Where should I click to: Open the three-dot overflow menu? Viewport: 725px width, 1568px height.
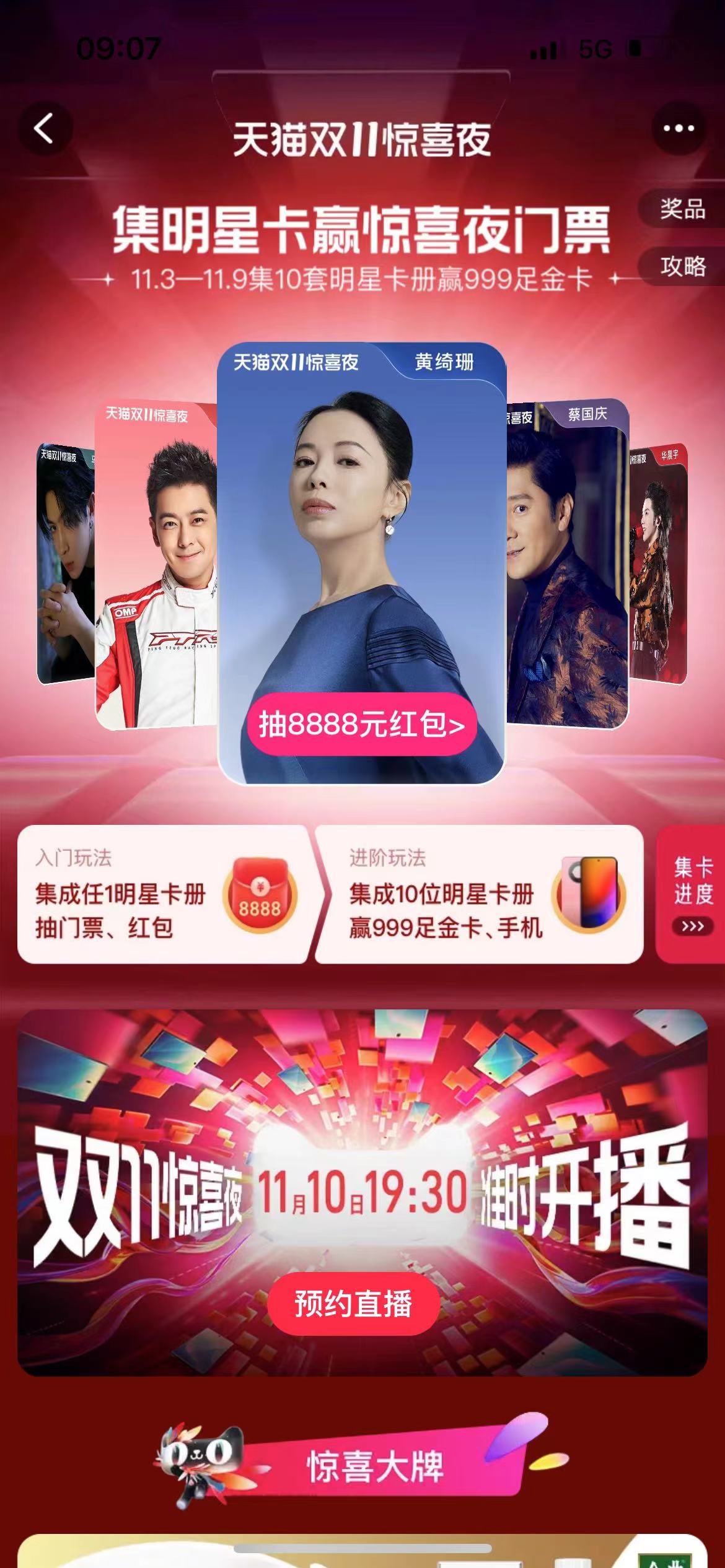pyautogui.click(x=679, y=128)
